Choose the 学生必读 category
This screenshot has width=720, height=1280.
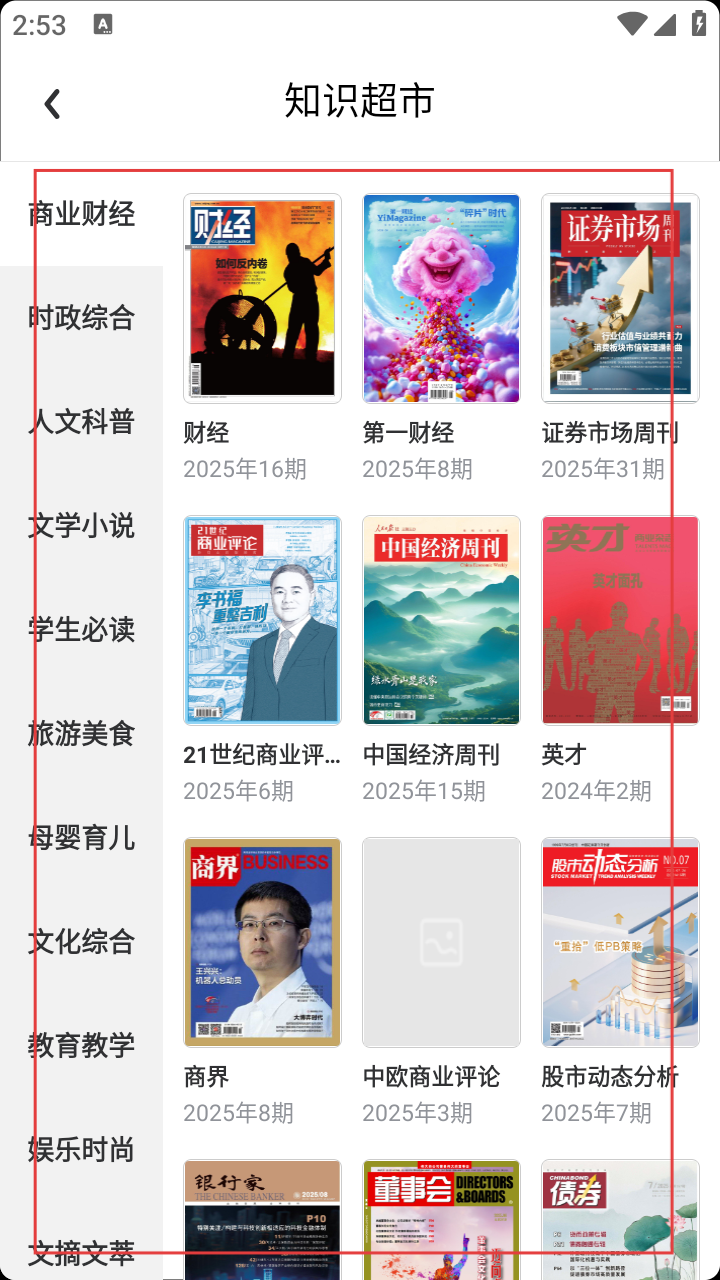82,630
